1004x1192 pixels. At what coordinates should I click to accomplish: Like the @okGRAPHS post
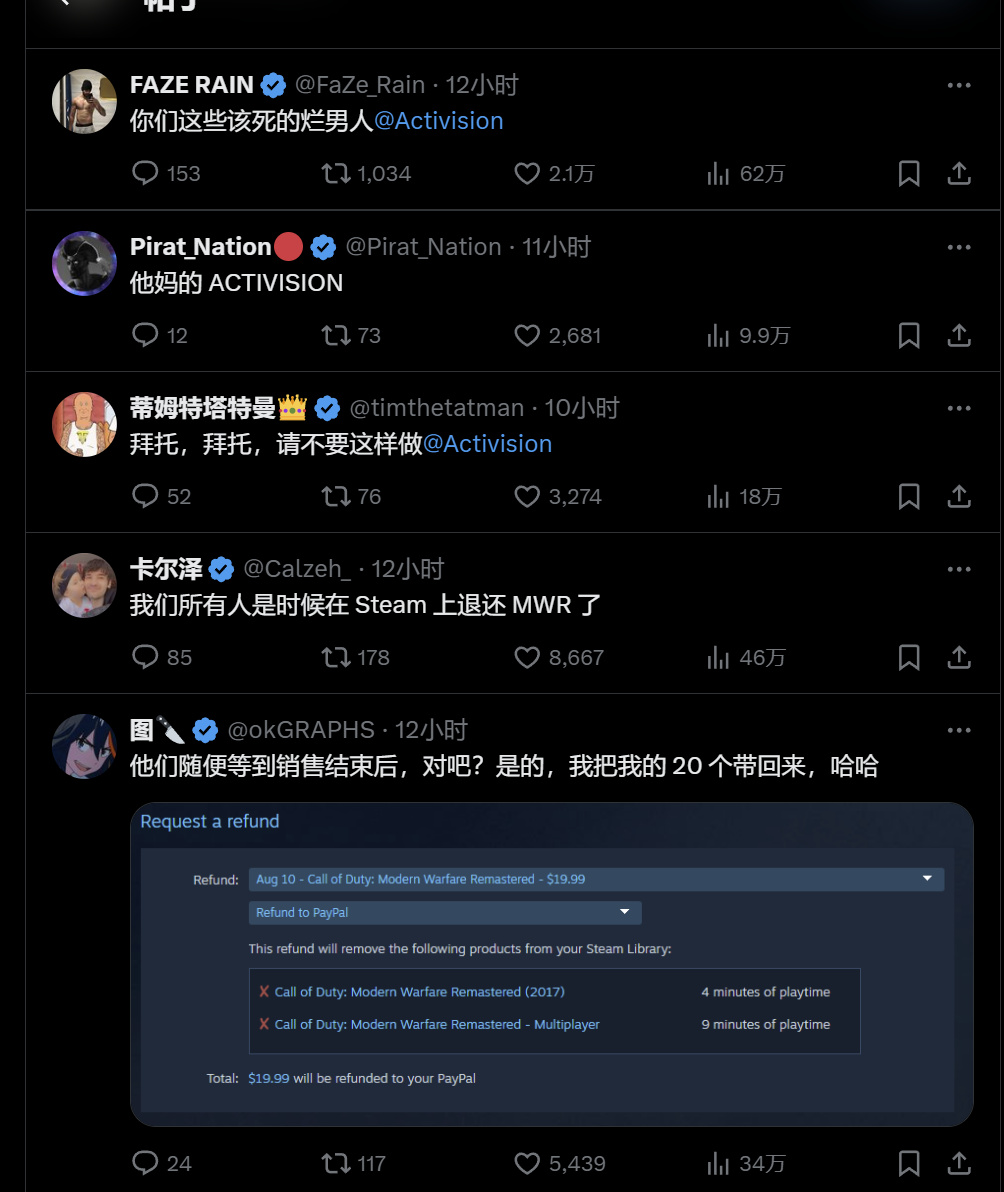pos(527,1163)
